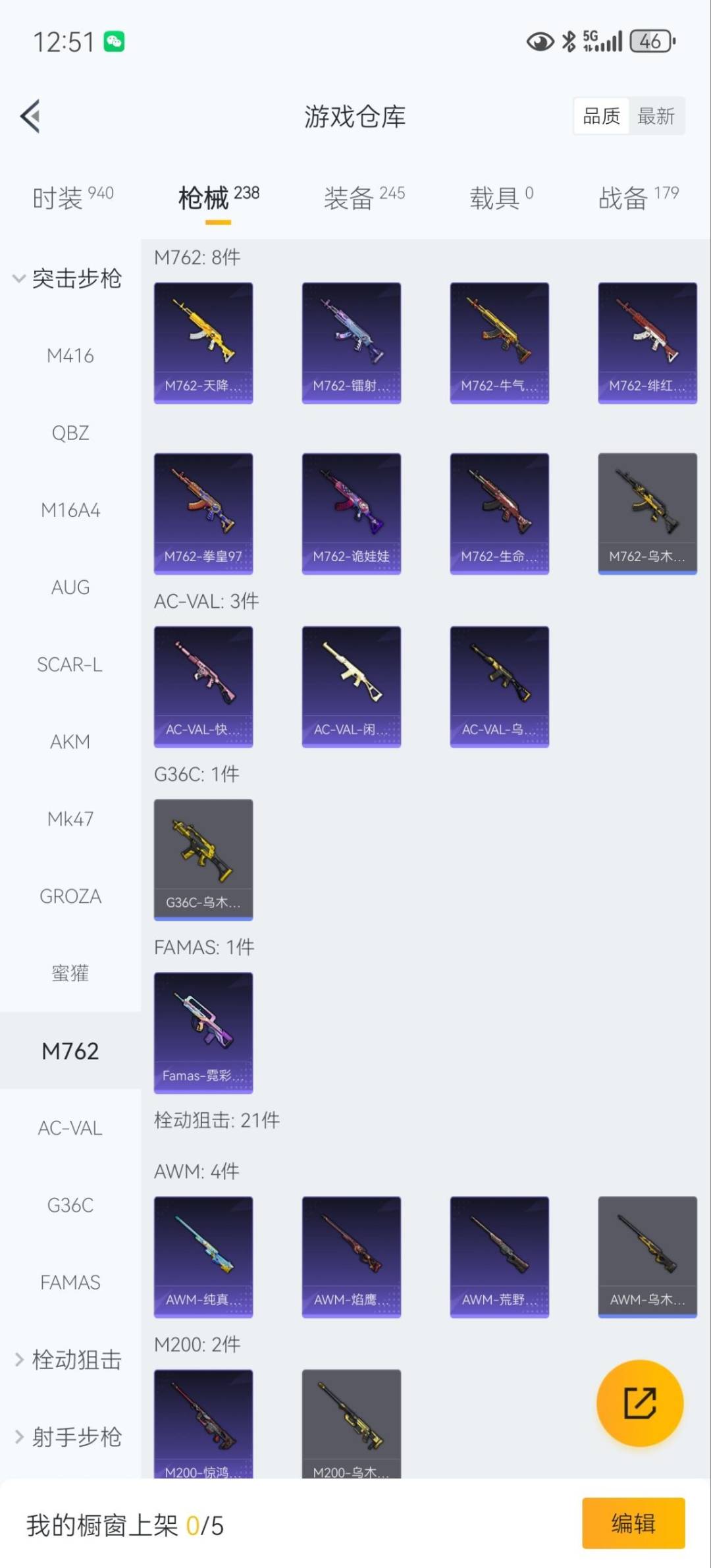Open the 载具 tab
The height and width of the screenshot is (1568, 711).
coord(501,197)
